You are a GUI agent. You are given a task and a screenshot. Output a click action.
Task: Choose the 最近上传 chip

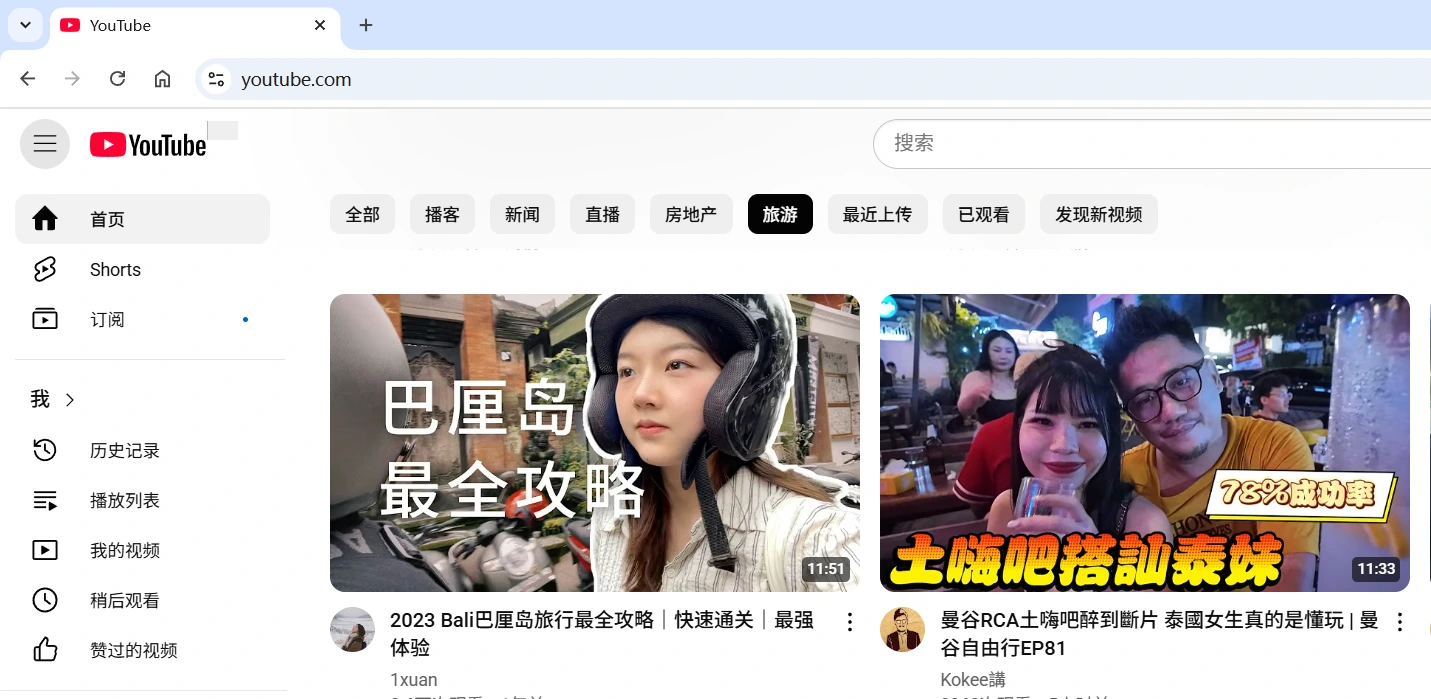[877, 215]
